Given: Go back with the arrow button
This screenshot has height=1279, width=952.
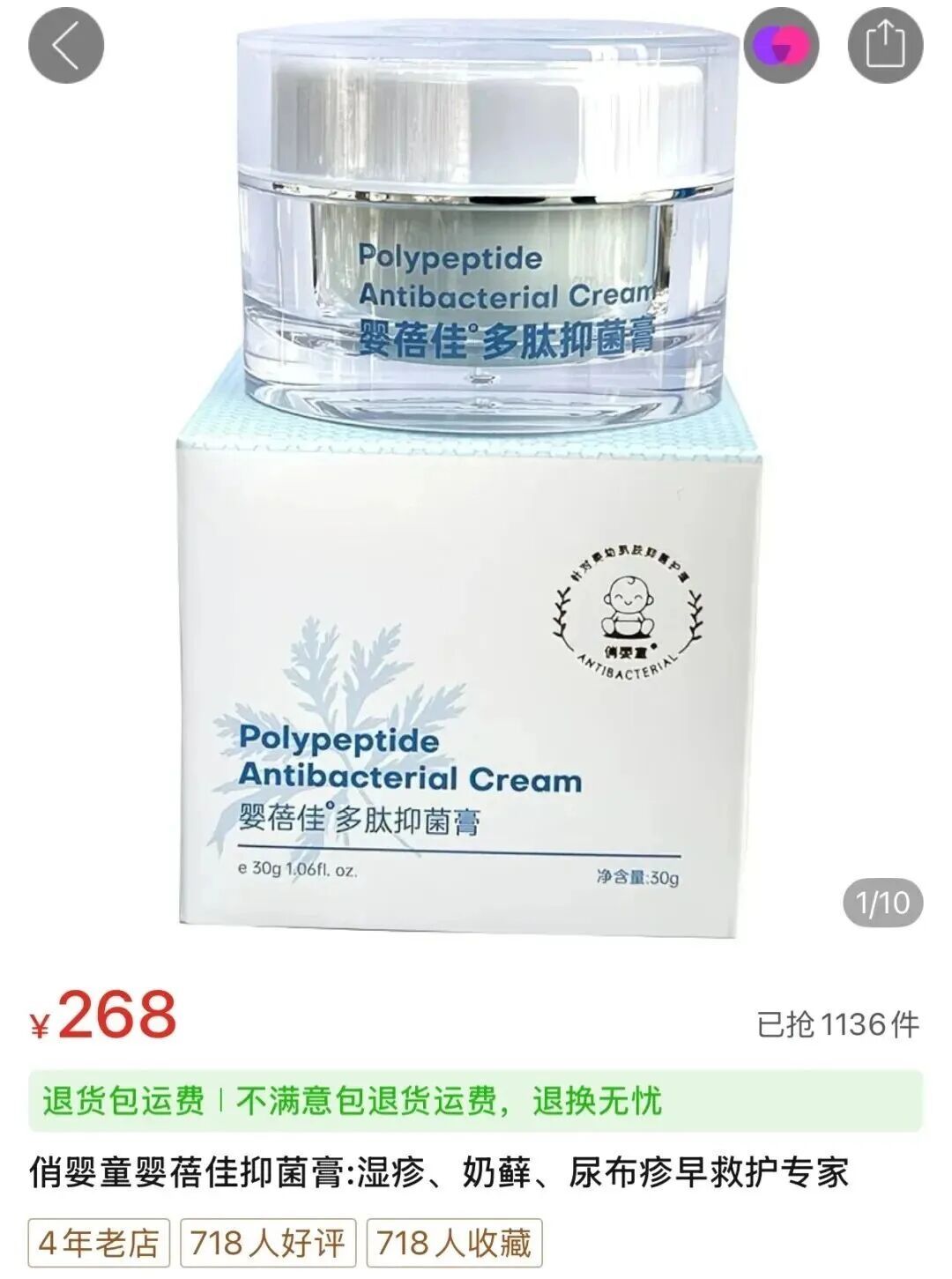Looking at the screenshot, I should coord(66,46).
